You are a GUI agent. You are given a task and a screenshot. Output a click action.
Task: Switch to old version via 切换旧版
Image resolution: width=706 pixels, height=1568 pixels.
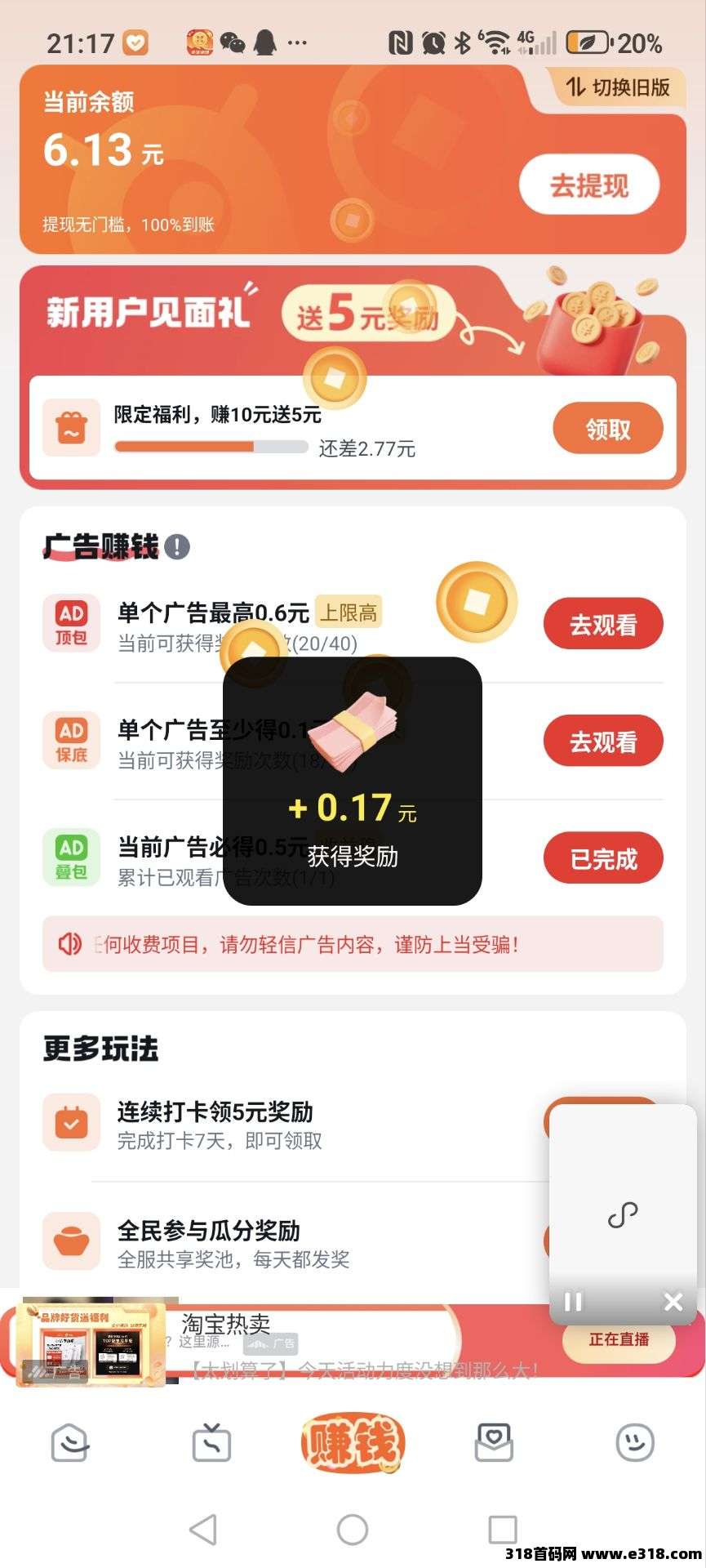(619, 87)
